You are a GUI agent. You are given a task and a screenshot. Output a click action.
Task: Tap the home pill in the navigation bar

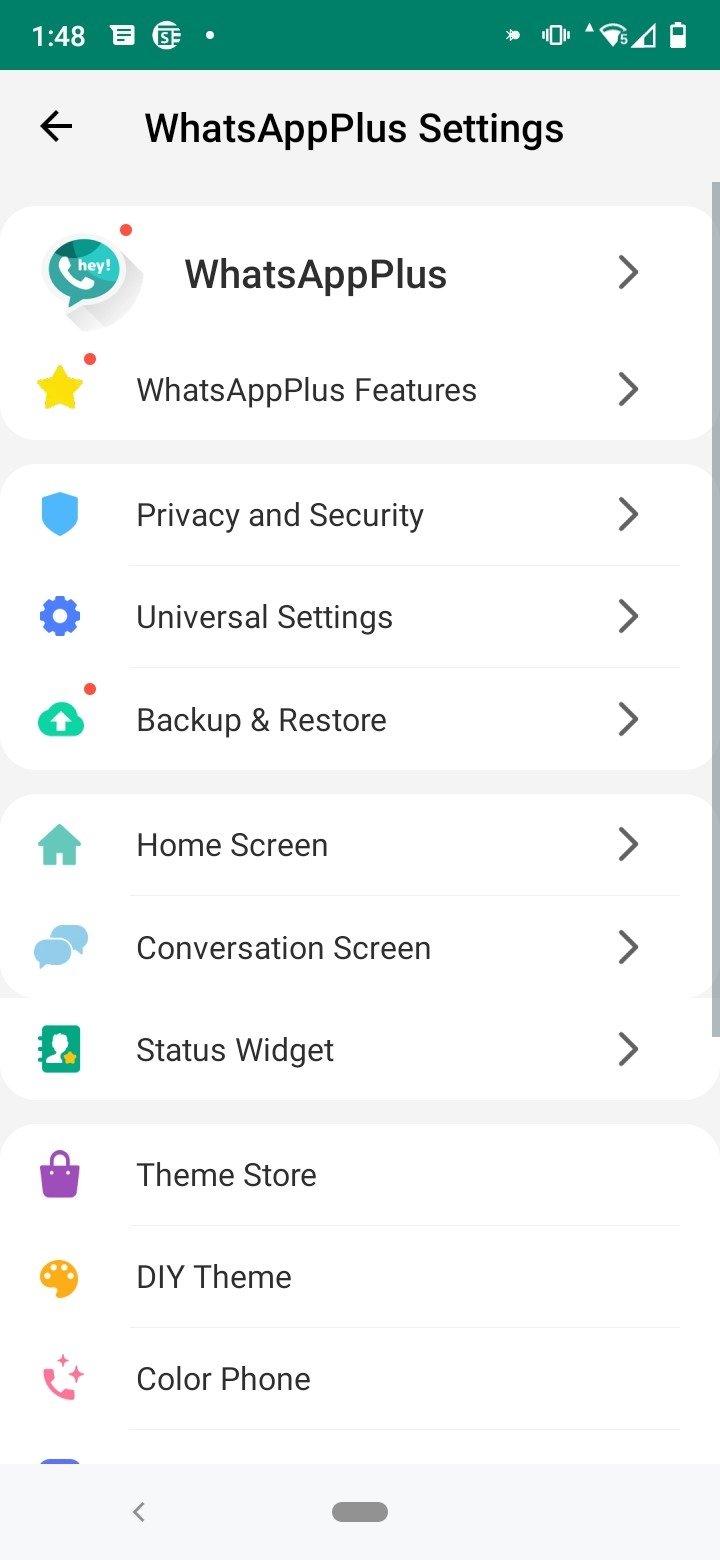pyautogui.click(x=360, y=1512)
